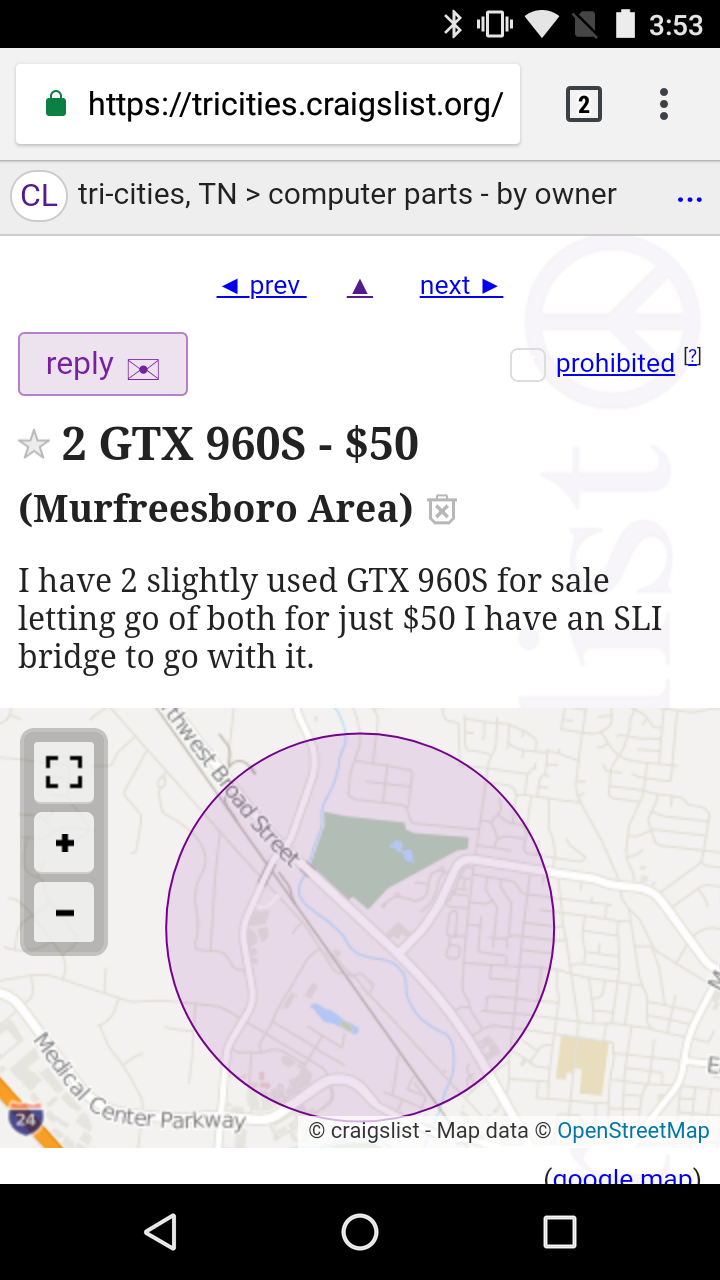The width and height of the screenshot is (720, 1280).
Task: Open the prohibited help question mark
Action: click(692, 355)
